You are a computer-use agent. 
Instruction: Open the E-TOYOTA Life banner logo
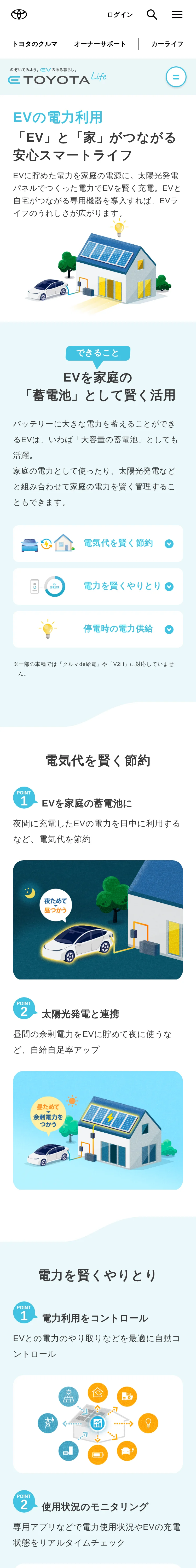[57, 77]
